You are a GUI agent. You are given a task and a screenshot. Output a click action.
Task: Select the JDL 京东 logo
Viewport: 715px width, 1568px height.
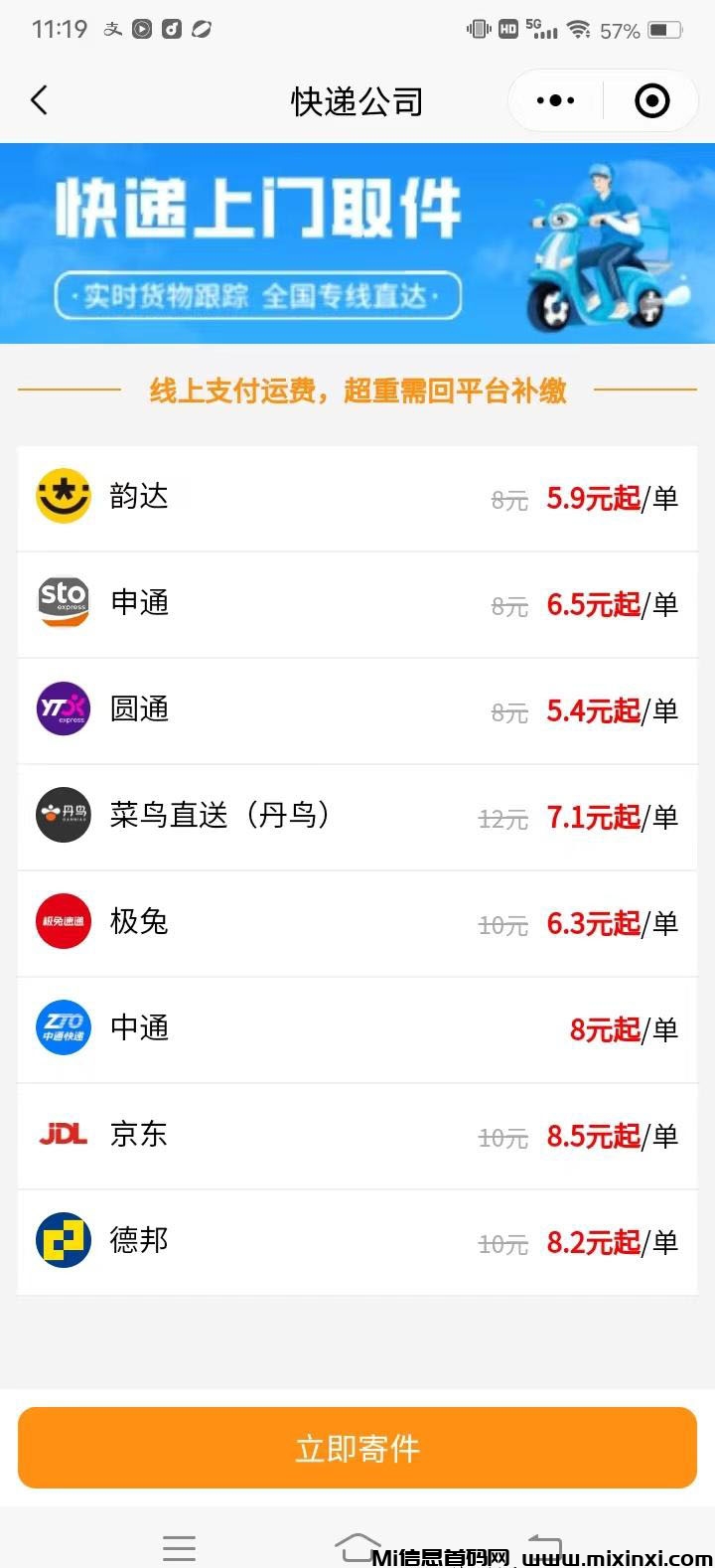[63, 1135]
